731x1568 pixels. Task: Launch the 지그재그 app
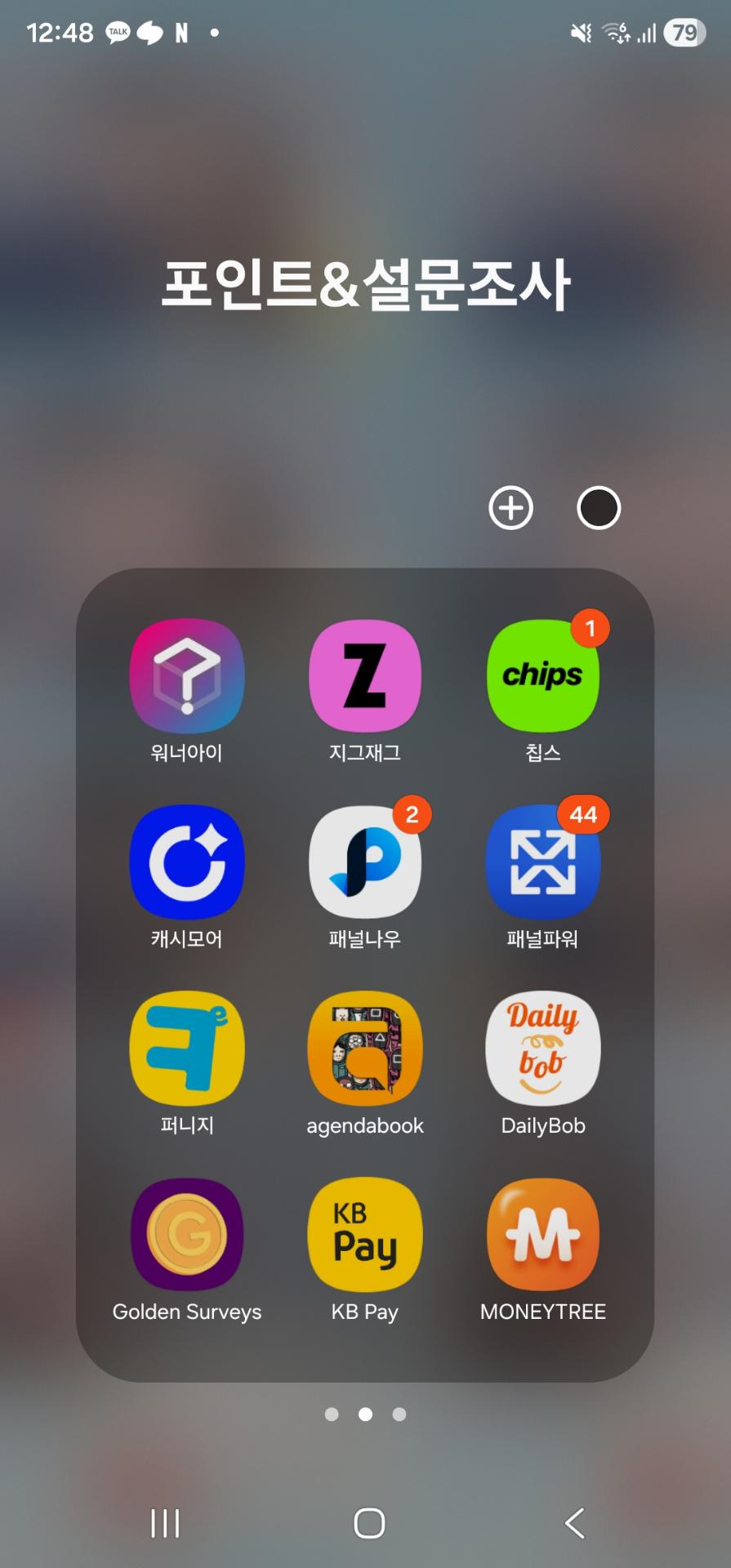[365, 676]
